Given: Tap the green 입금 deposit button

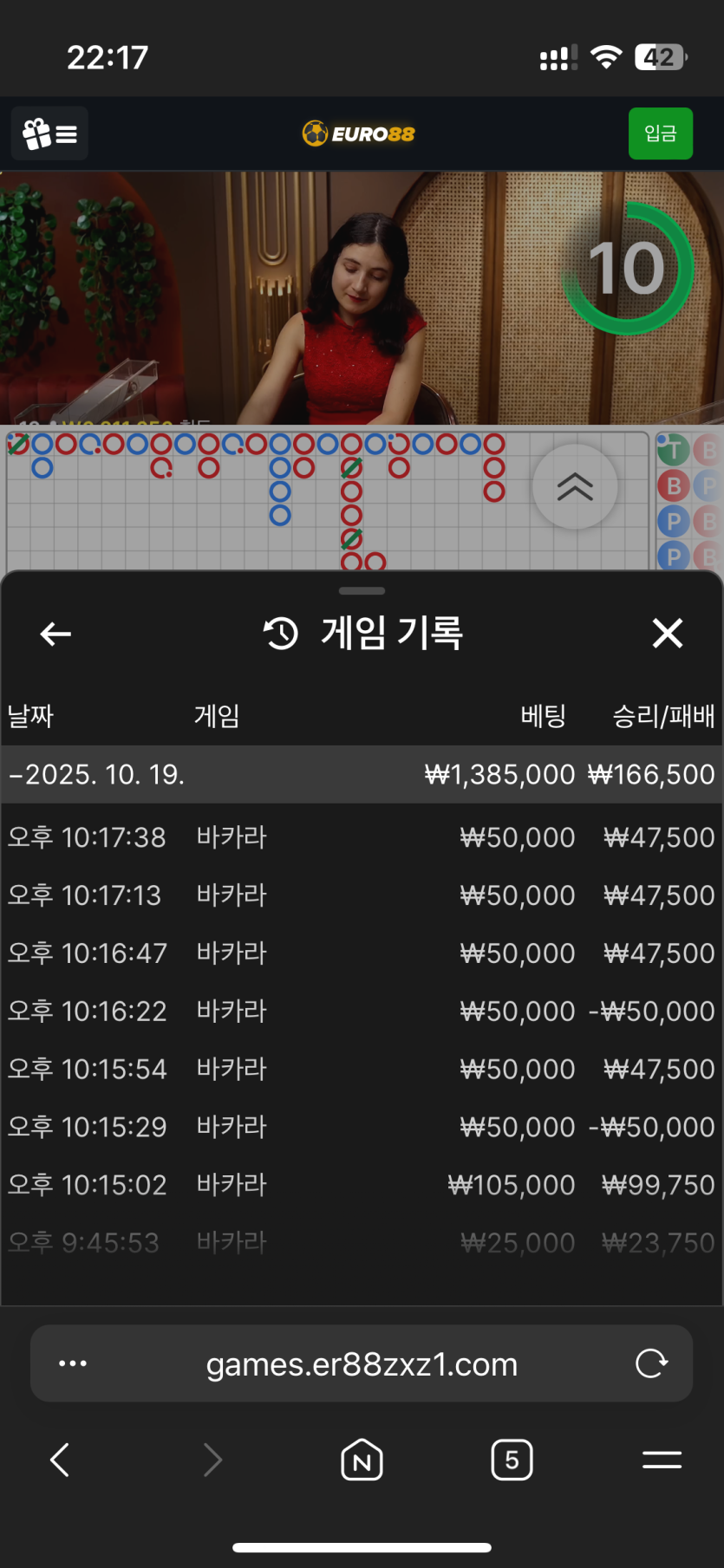Looking at the screenshot, I should pyautogui.click(x=660, y=133).
